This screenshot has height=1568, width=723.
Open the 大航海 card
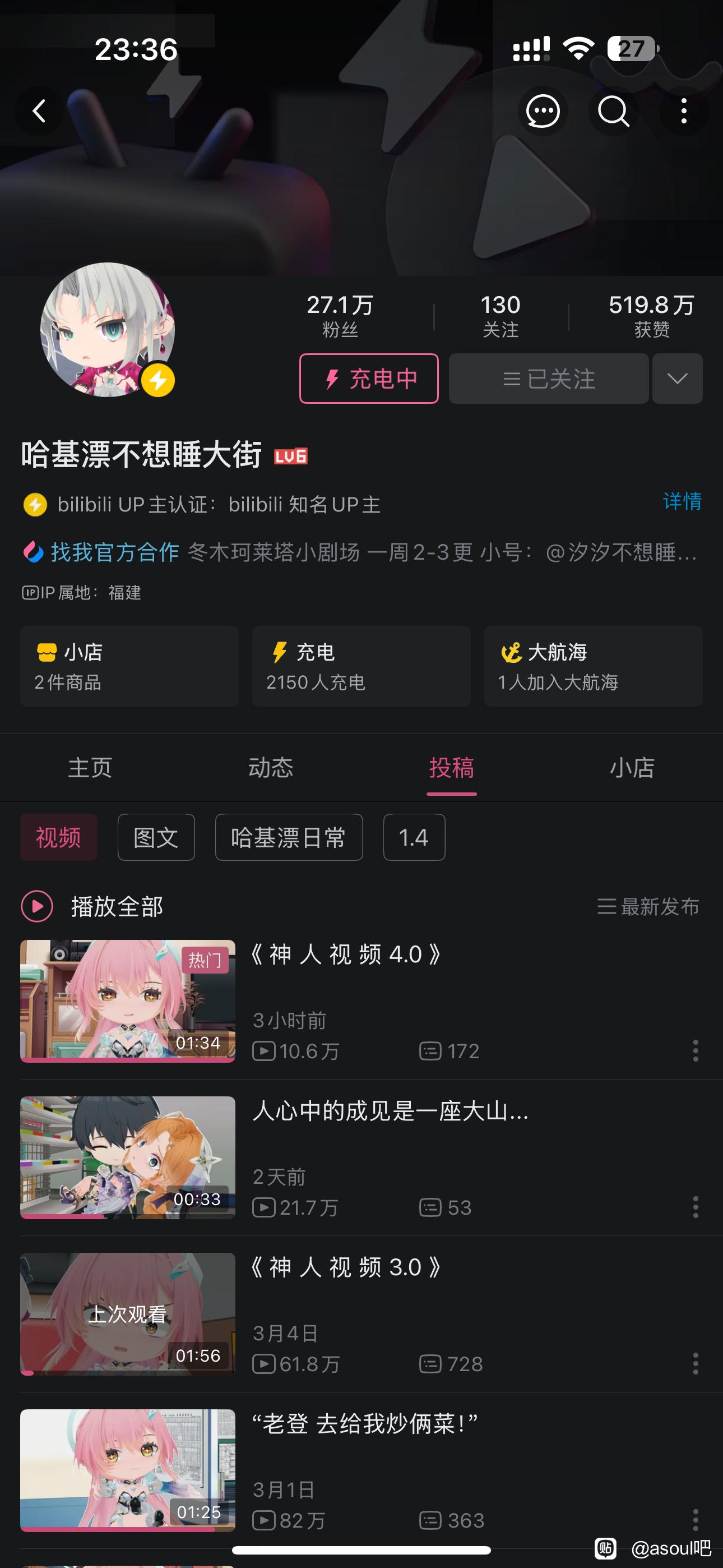click(x=593, y=666)
